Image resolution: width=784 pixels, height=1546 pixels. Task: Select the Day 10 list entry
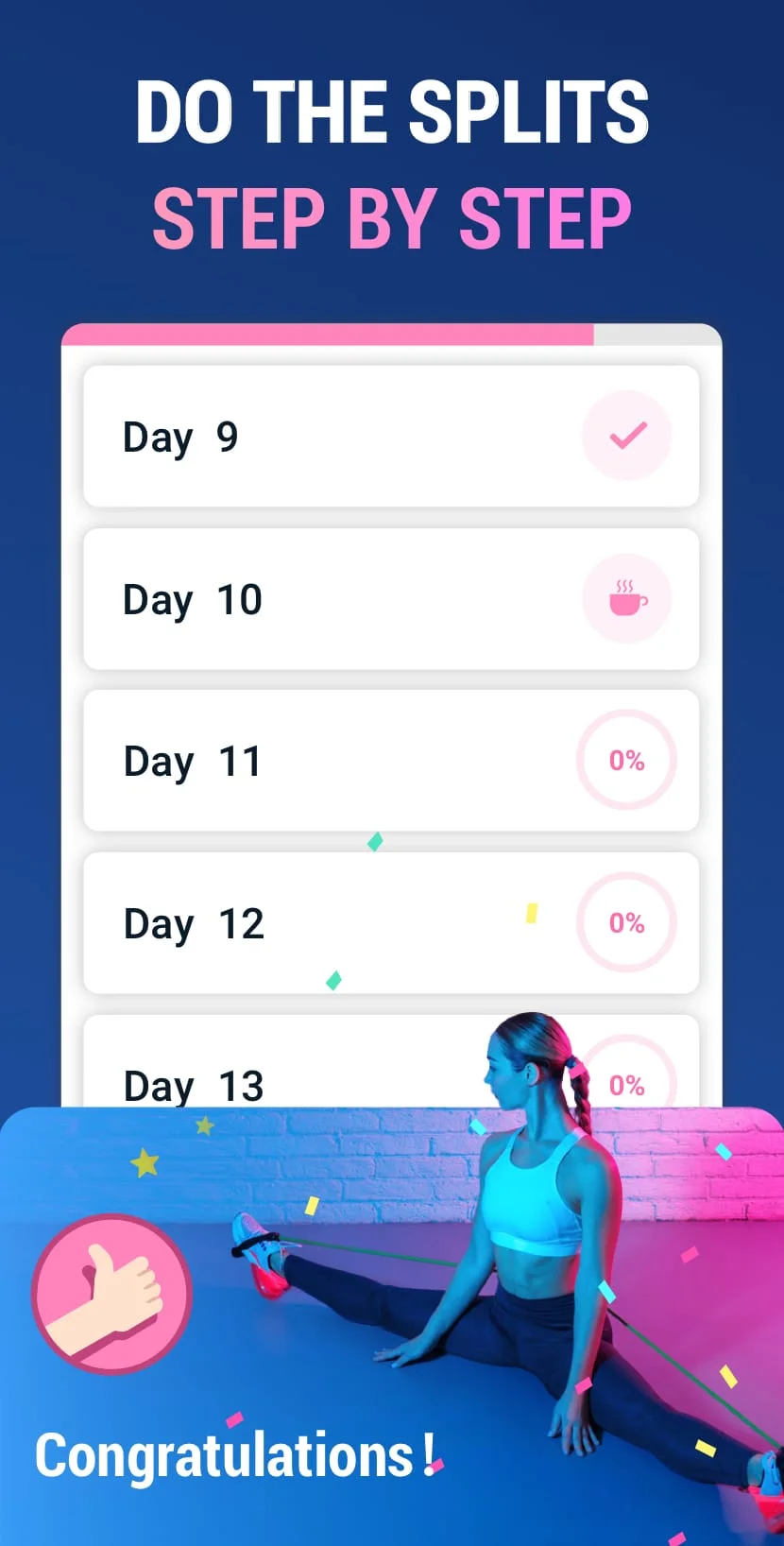pos(283,597)
